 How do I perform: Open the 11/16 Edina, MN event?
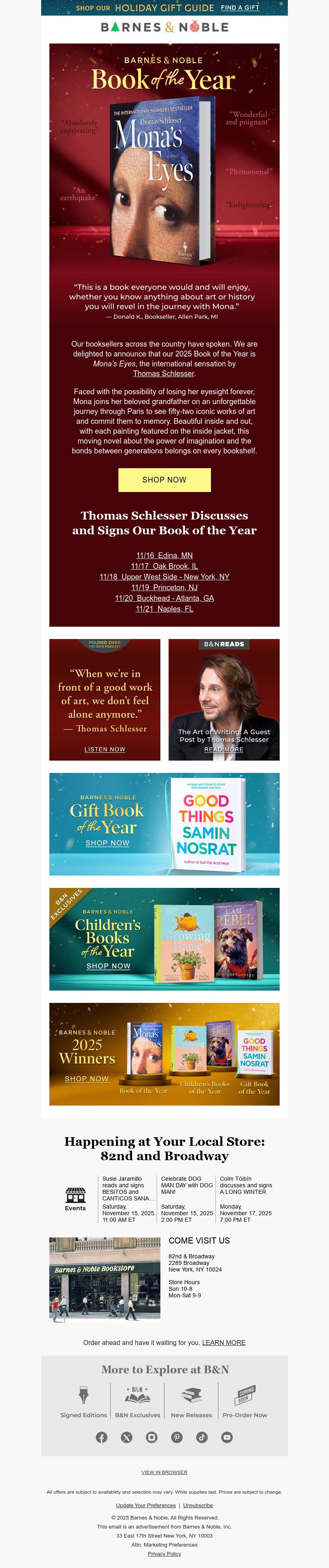(164, 555)
